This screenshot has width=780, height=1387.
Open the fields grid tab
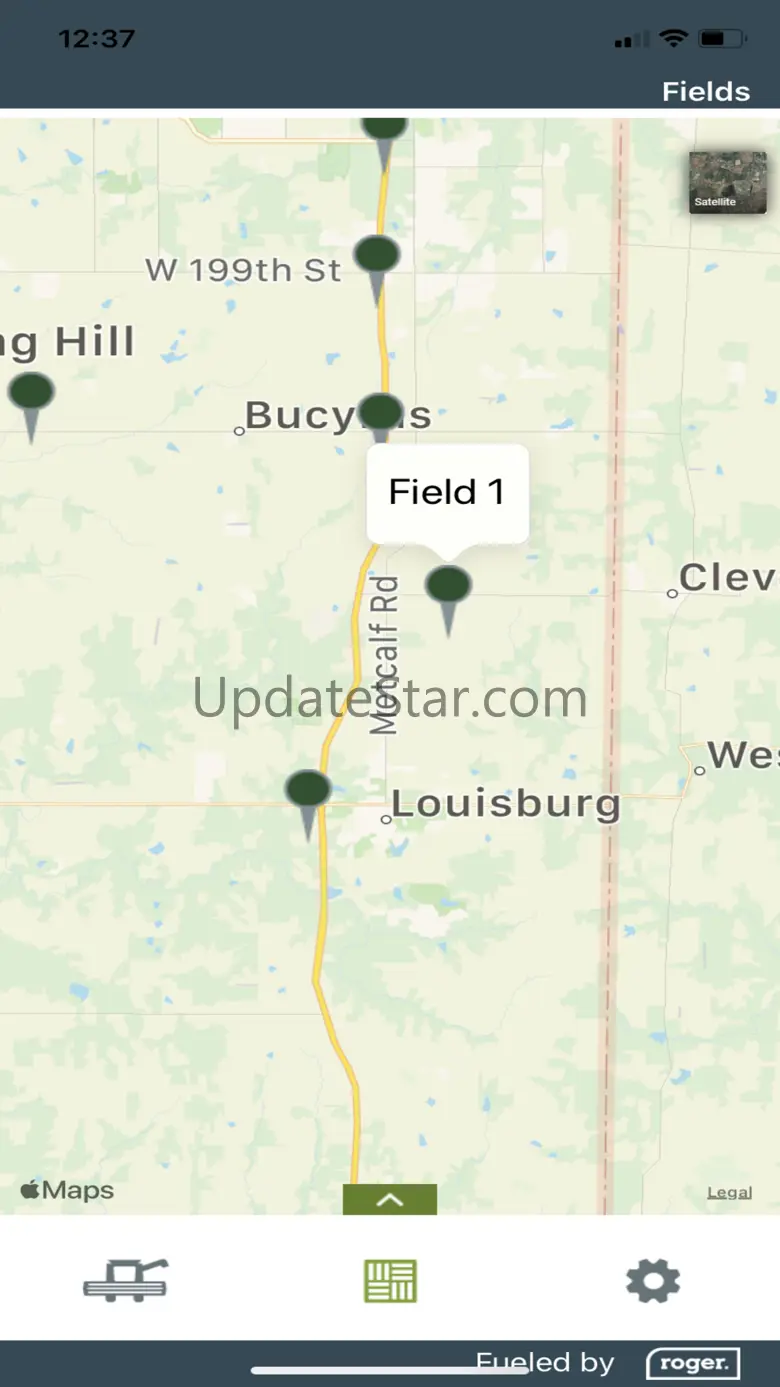pyautogui.click(x=390, y=1281)
